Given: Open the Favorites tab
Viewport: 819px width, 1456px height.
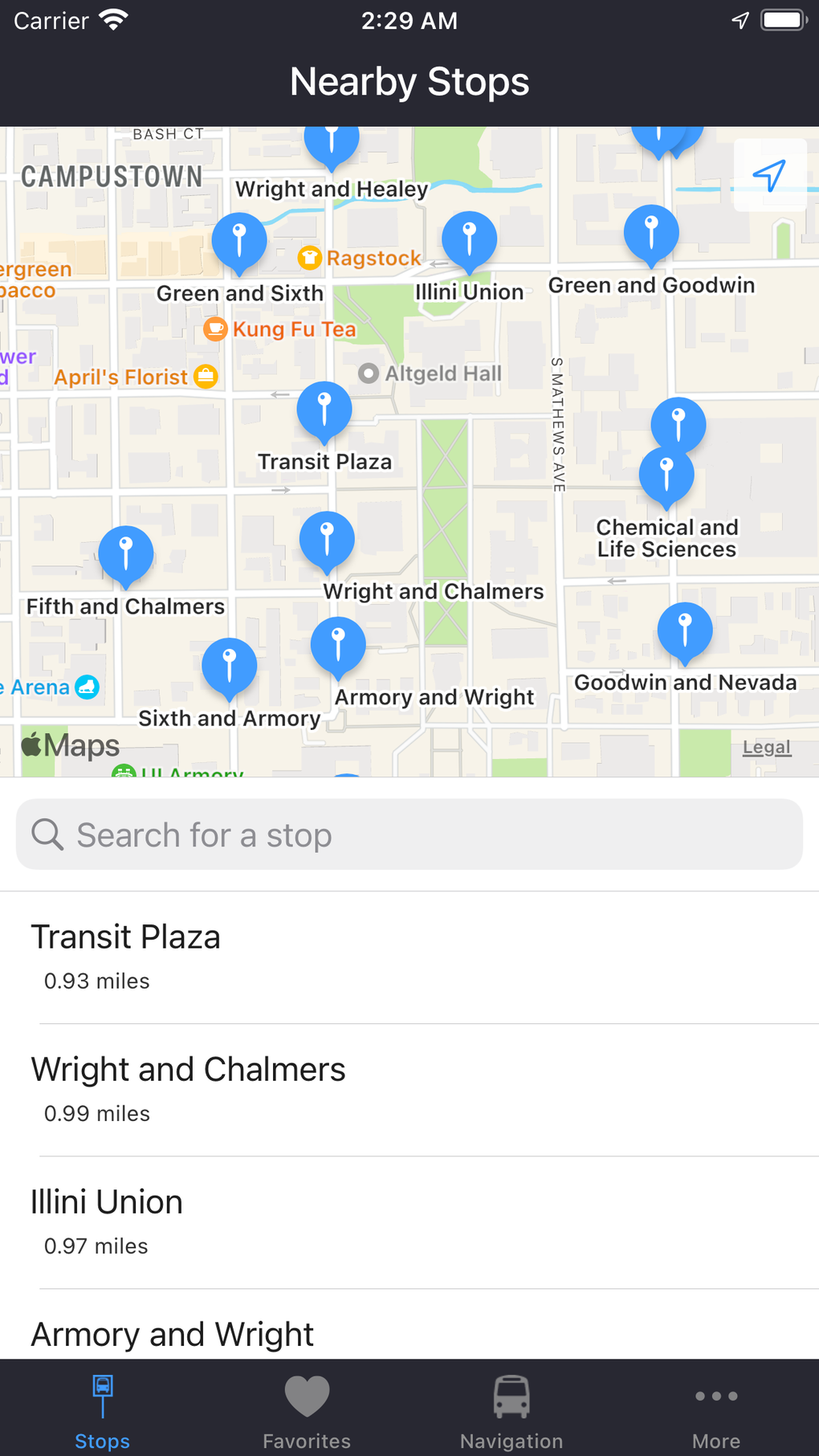Looking at the screenshot, I should pyautogui.click(x=306, y=1409).
